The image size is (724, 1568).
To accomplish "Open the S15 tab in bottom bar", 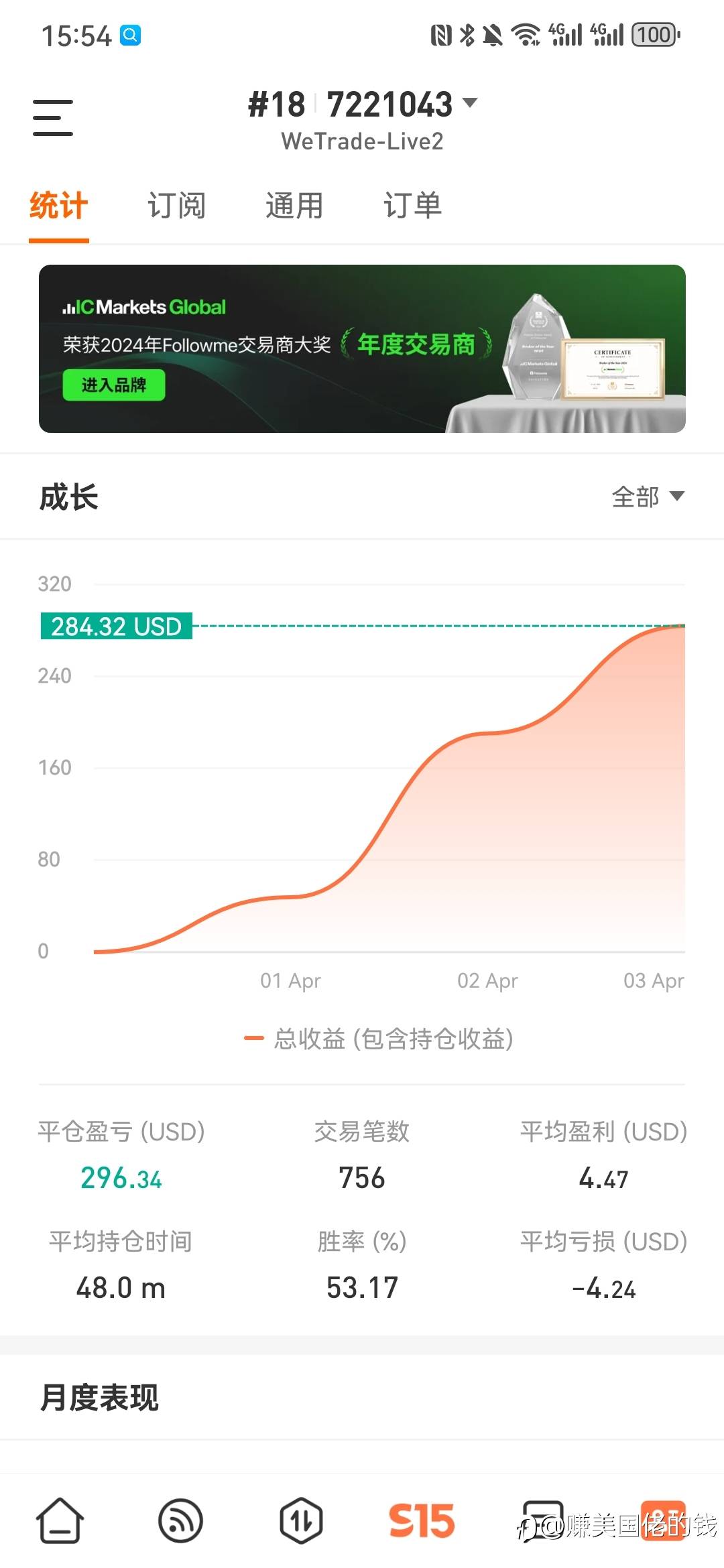I will click(x=422, y=1520).
